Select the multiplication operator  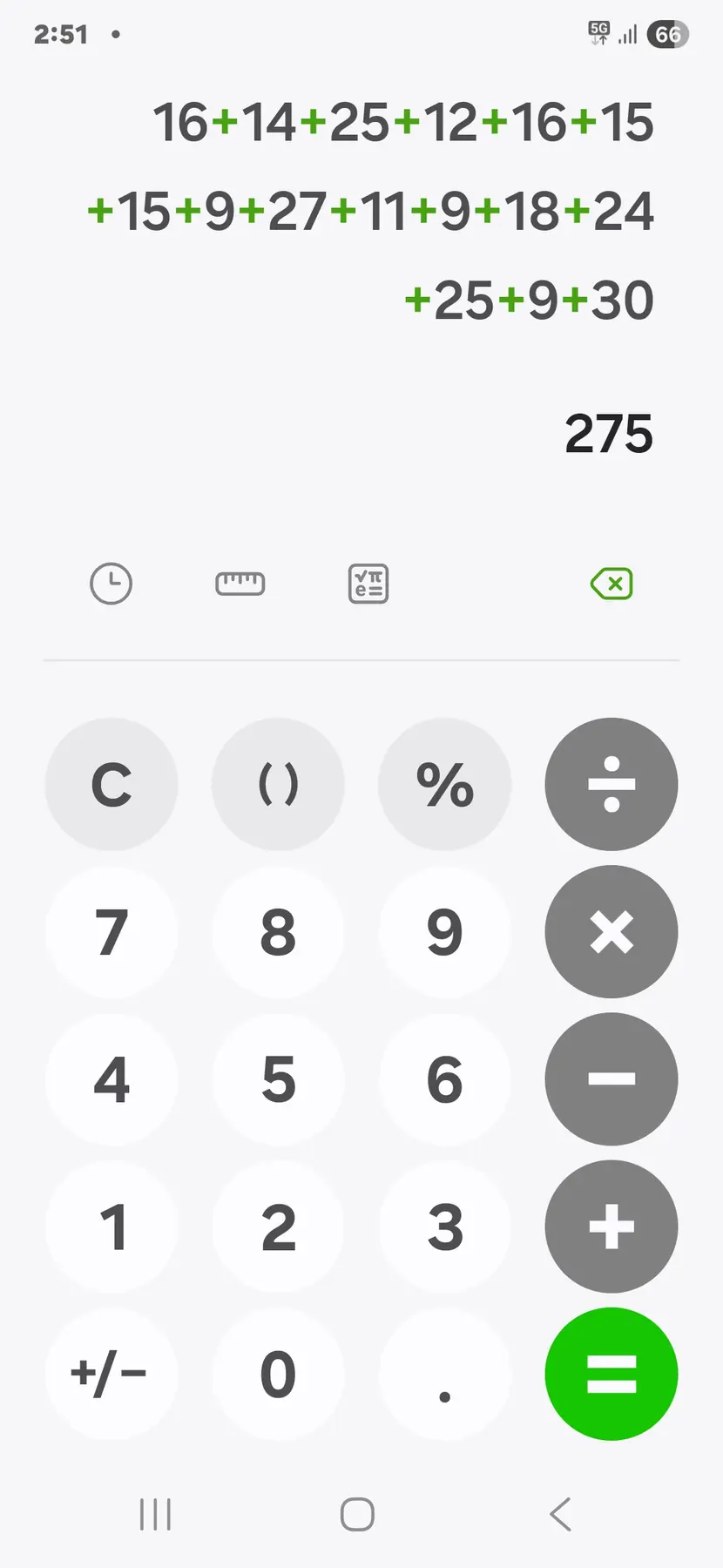[612, 931]
